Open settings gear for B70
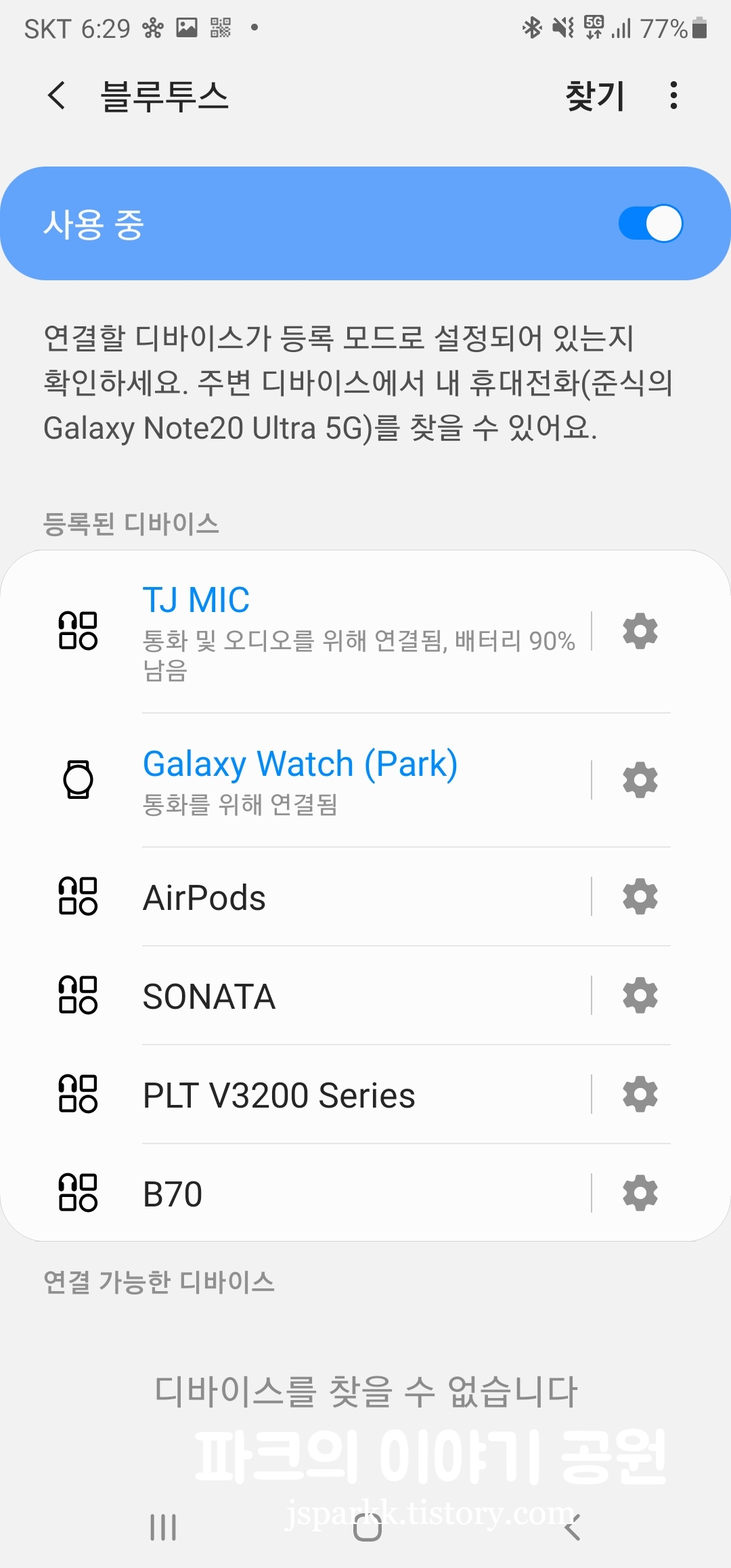 640,1194
